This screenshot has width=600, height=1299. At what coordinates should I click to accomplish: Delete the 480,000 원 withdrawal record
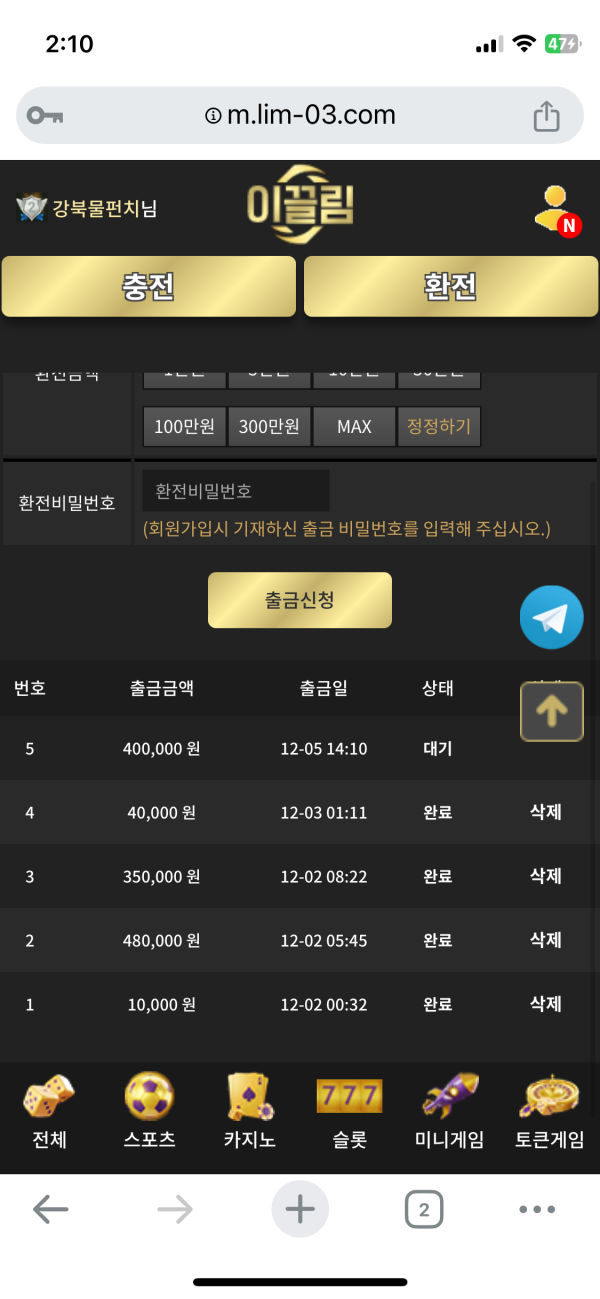545,940
